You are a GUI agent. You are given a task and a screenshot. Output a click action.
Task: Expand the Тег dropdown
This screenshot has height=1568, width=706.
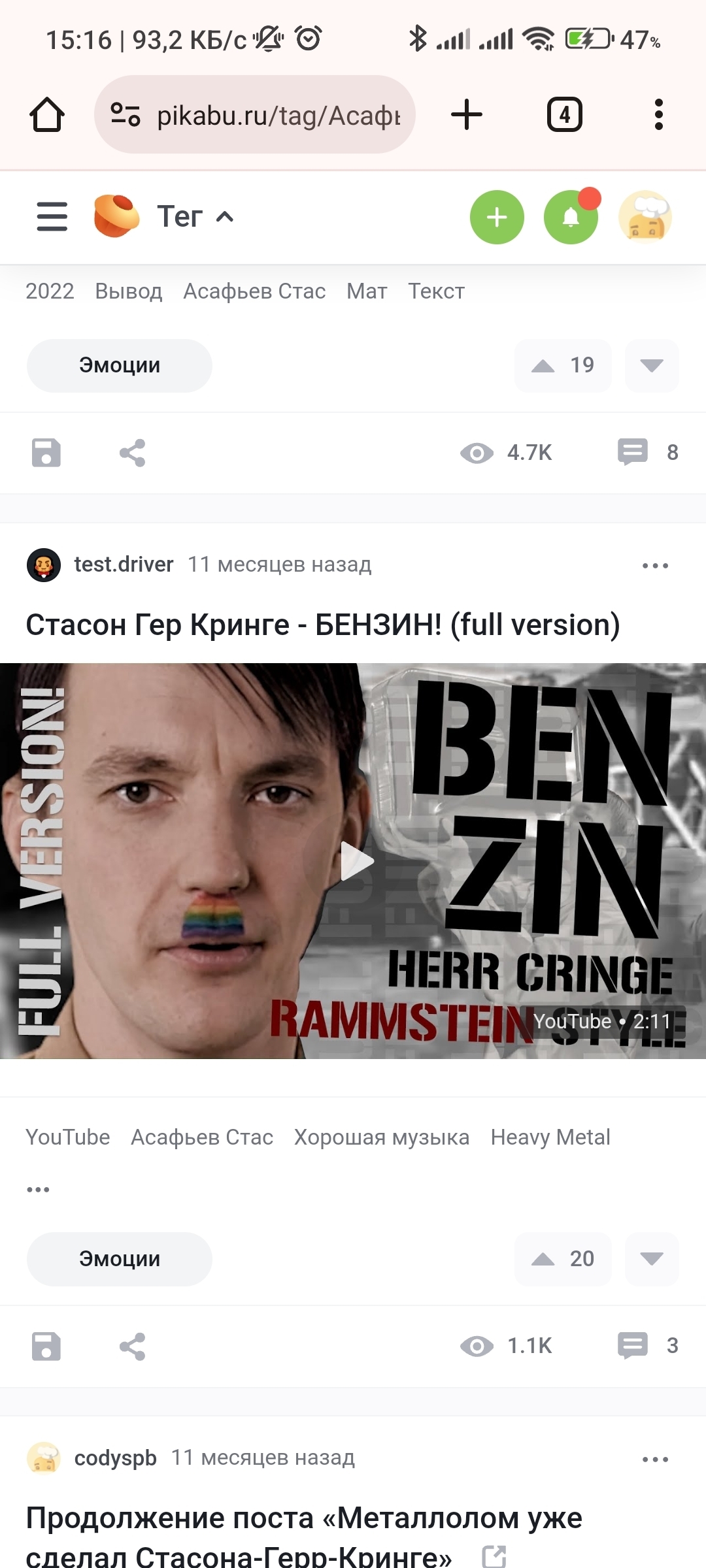click(x=195, y=216)
